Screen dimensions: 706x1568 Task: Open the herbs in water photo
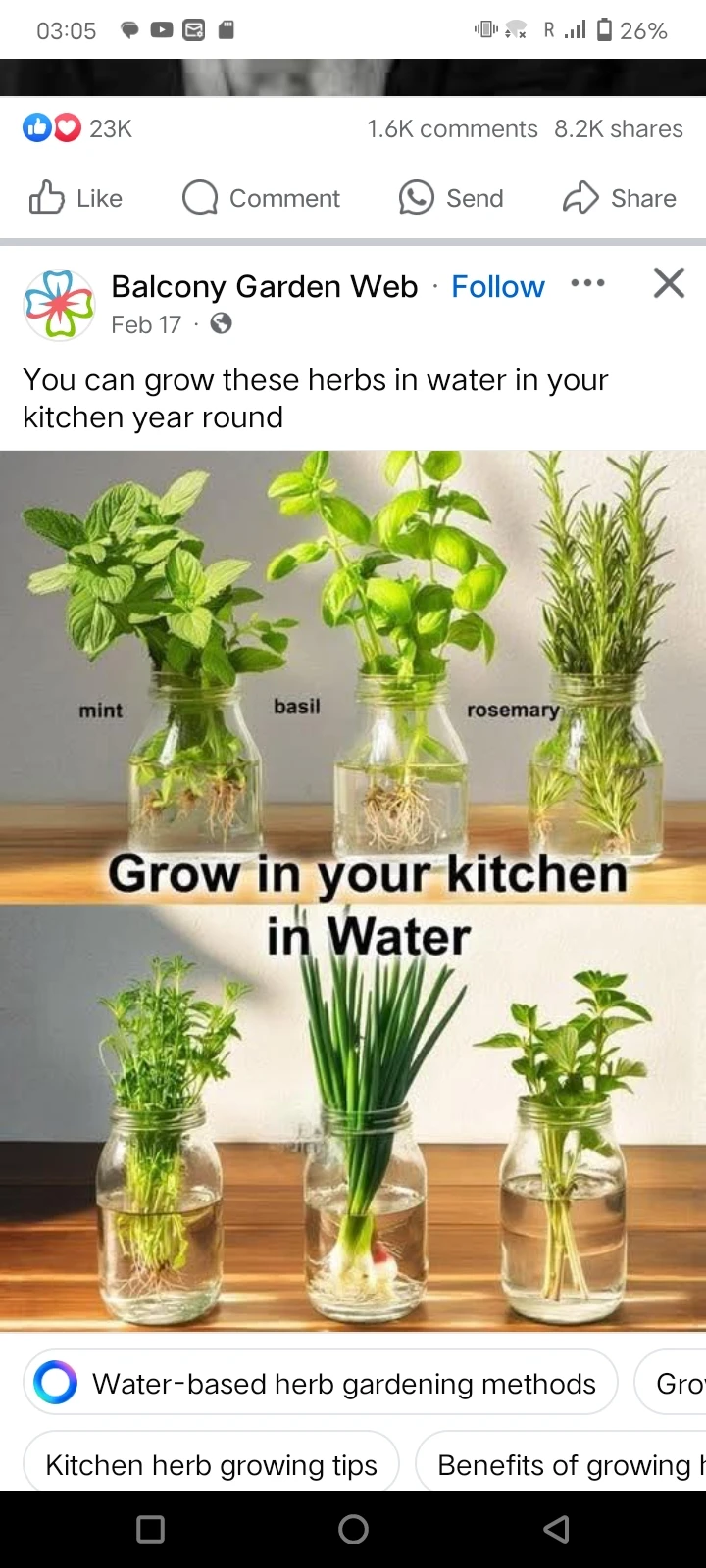[353, 890]
